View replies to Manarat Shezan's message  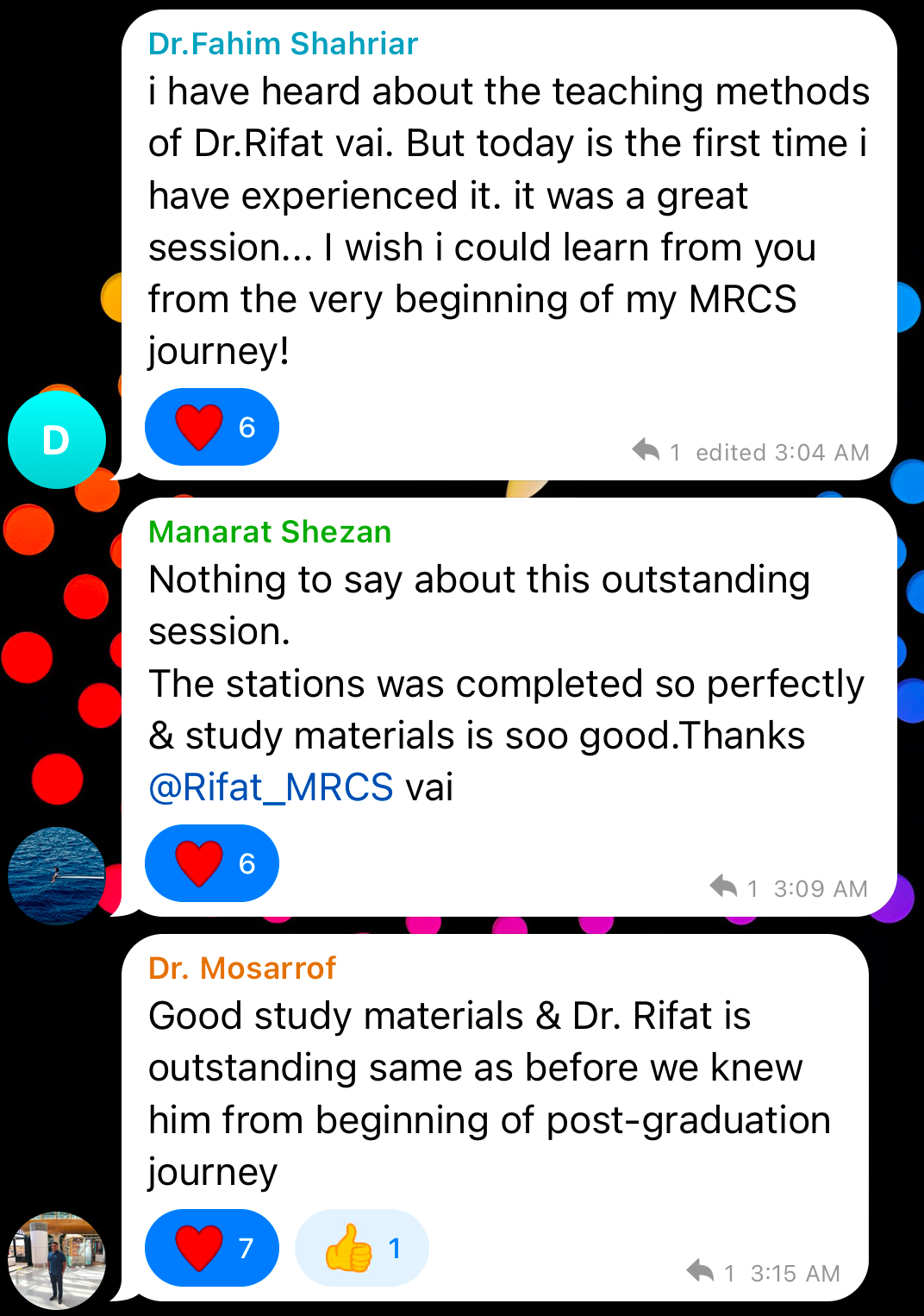pos(733,887)
